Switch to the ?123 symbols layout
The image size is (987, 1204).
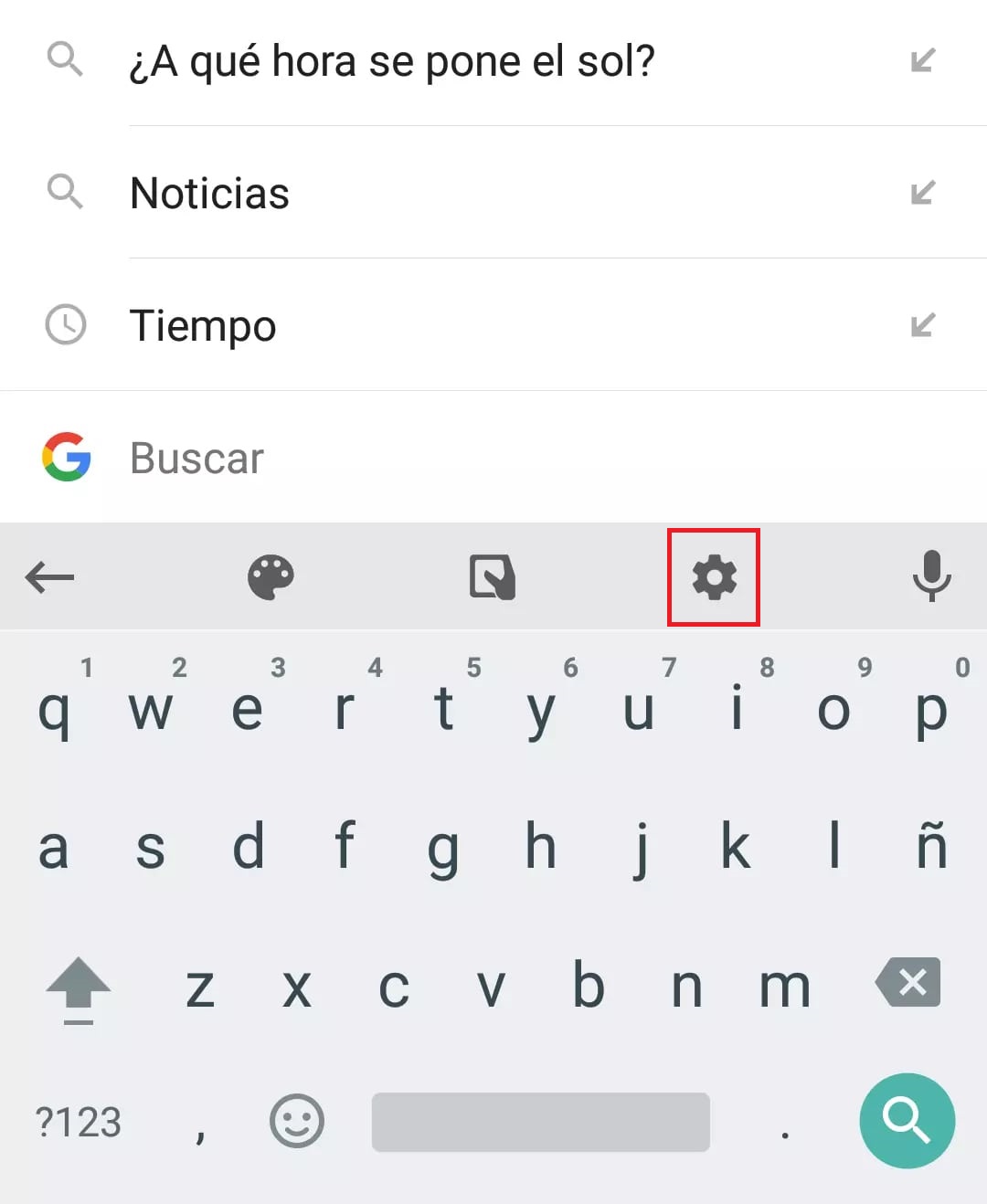pyautogui.click(x=80, y=1121)
